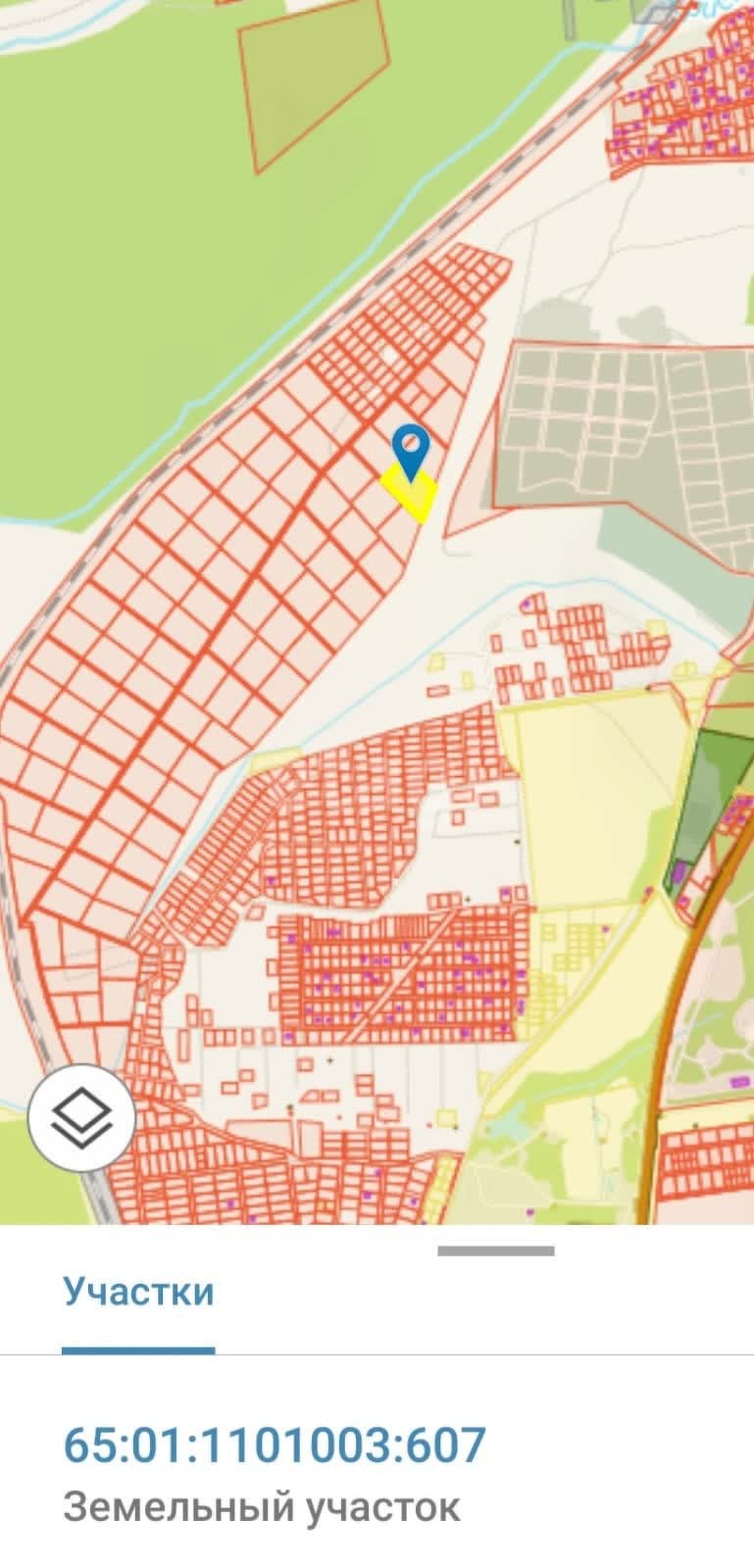Open land plot 65:01:1101003:607 details

pos(275,1445)
